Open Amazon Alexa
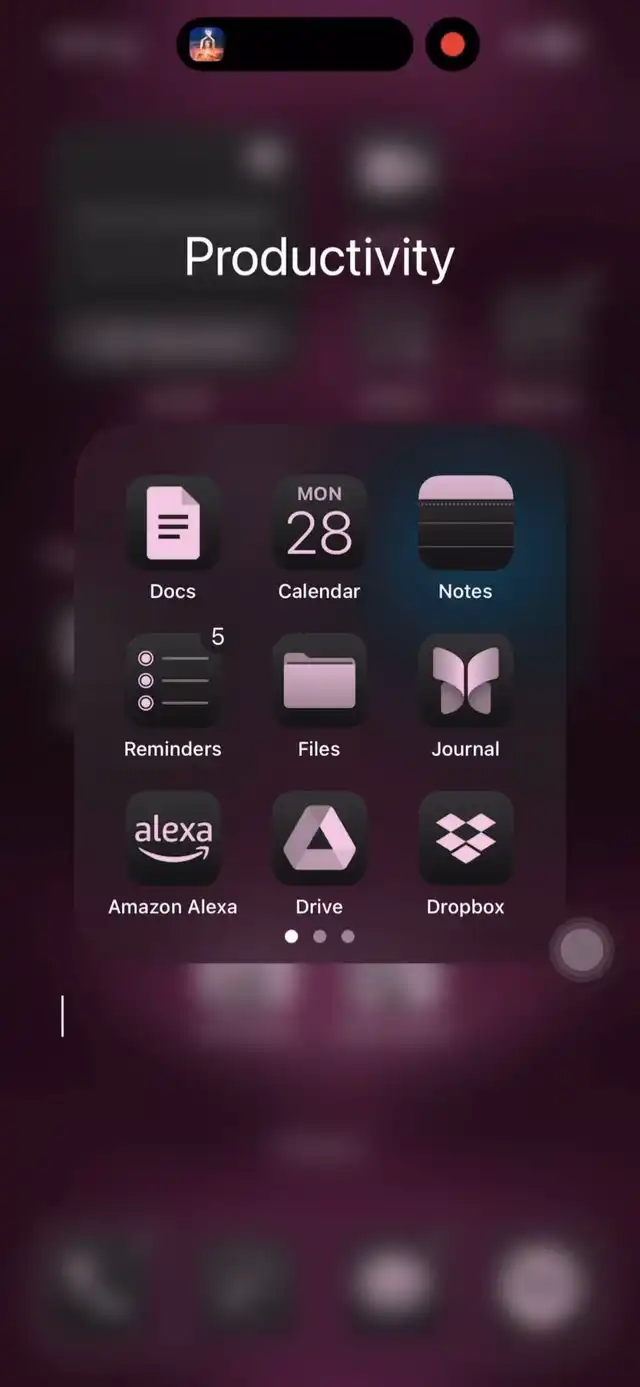The image size is (640, 1387). (x=173, y=839)
